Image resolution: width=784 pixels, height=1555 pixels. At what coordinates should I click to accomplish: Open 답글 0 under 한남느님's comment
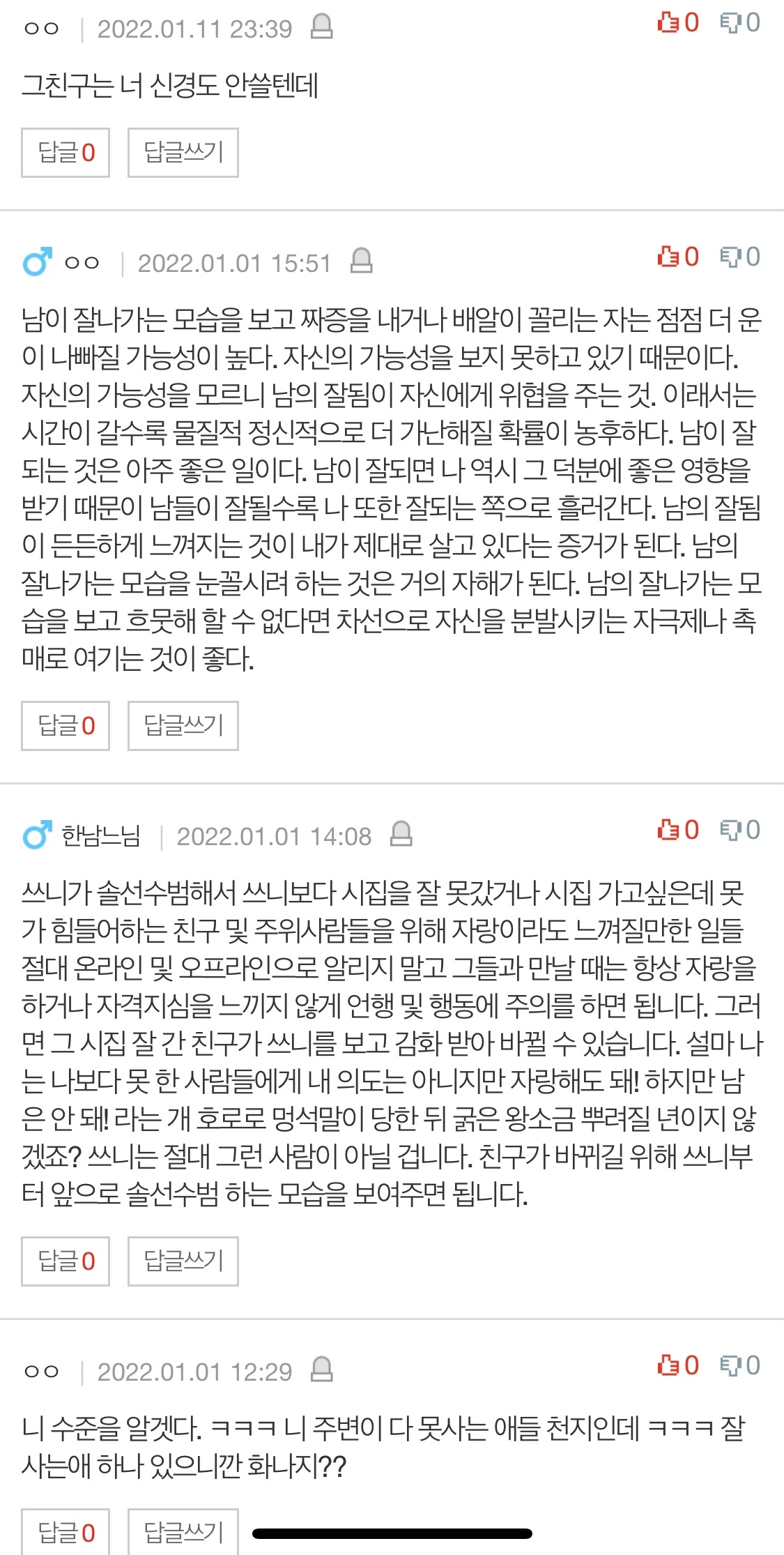66,1261
